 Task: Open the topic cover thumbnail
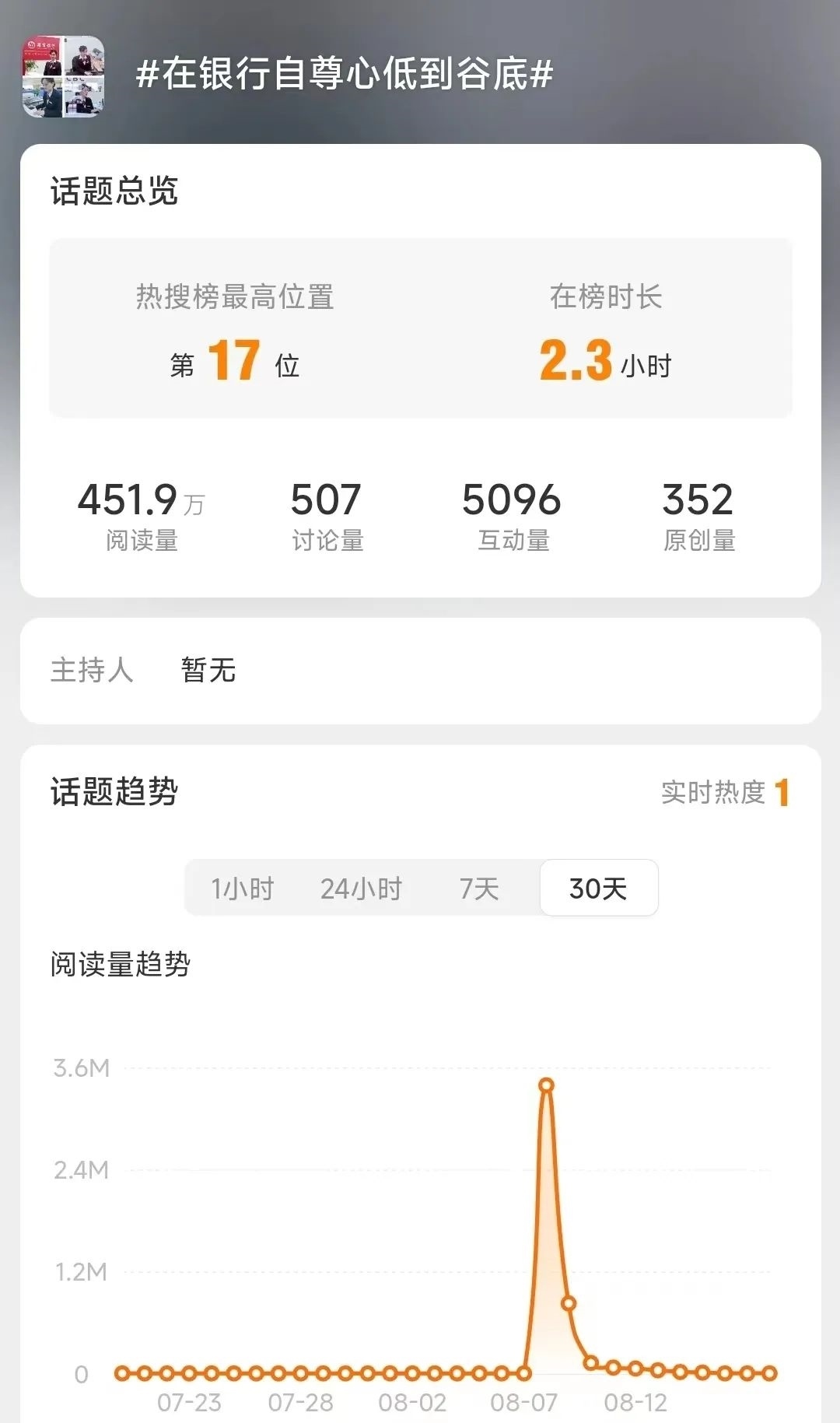63,76
